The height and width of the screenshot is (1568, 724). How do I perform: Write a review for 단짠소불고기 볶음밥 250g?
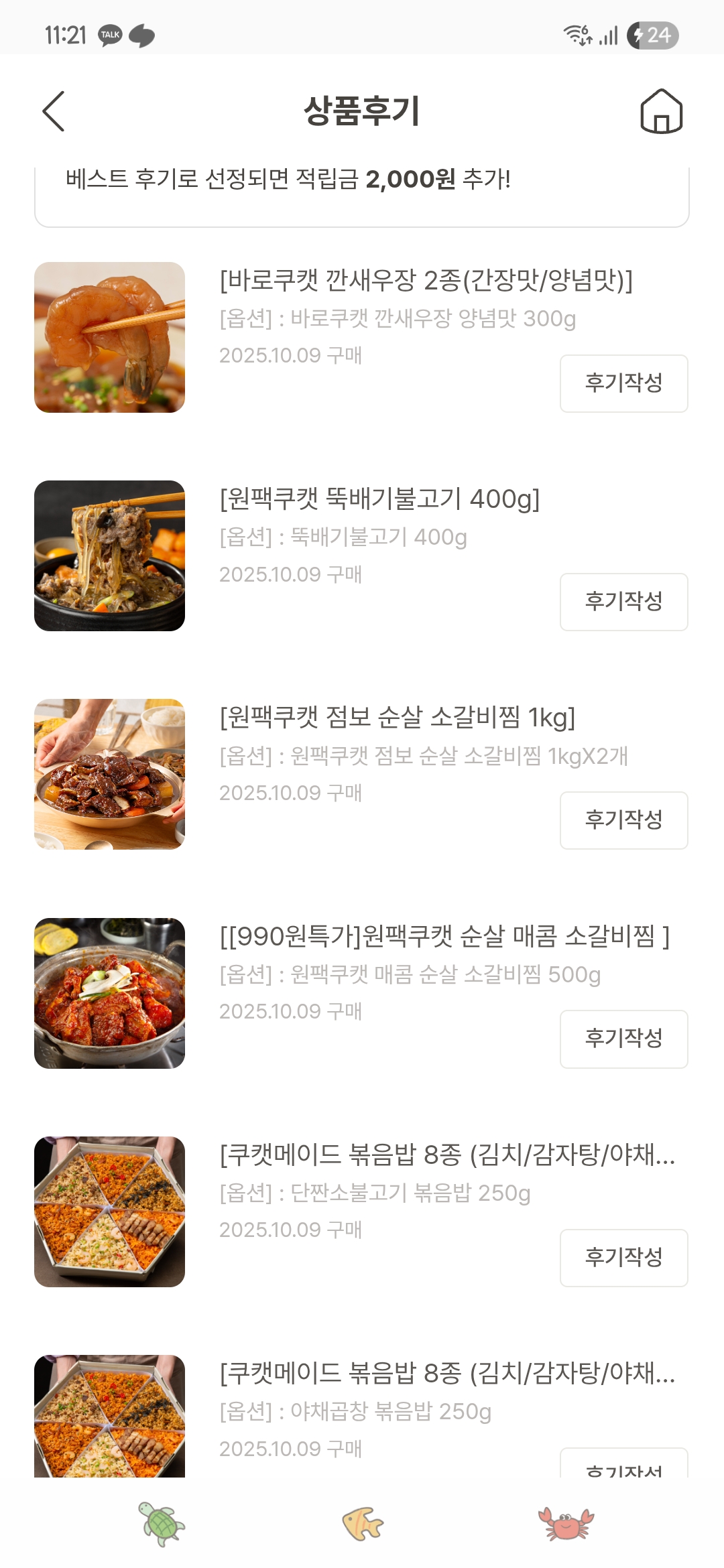pos(623,1257)
